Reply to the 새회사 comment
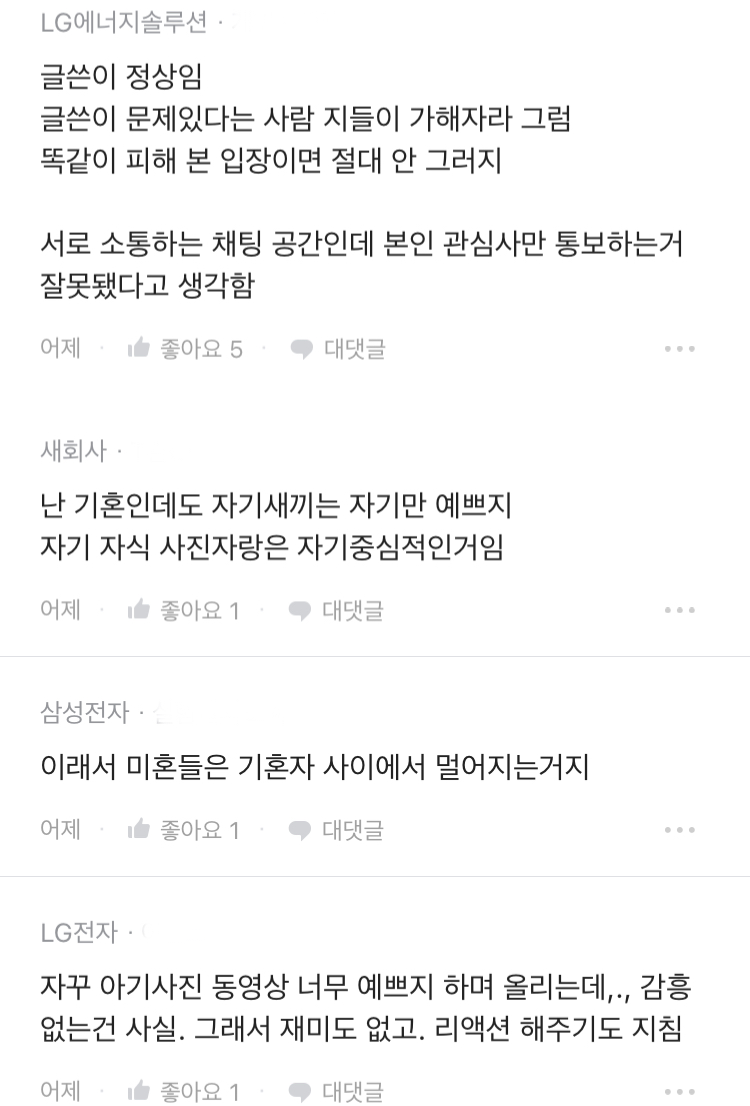Image resolution: width=750 pixels, height=1106 pixels. pos(336,610)
